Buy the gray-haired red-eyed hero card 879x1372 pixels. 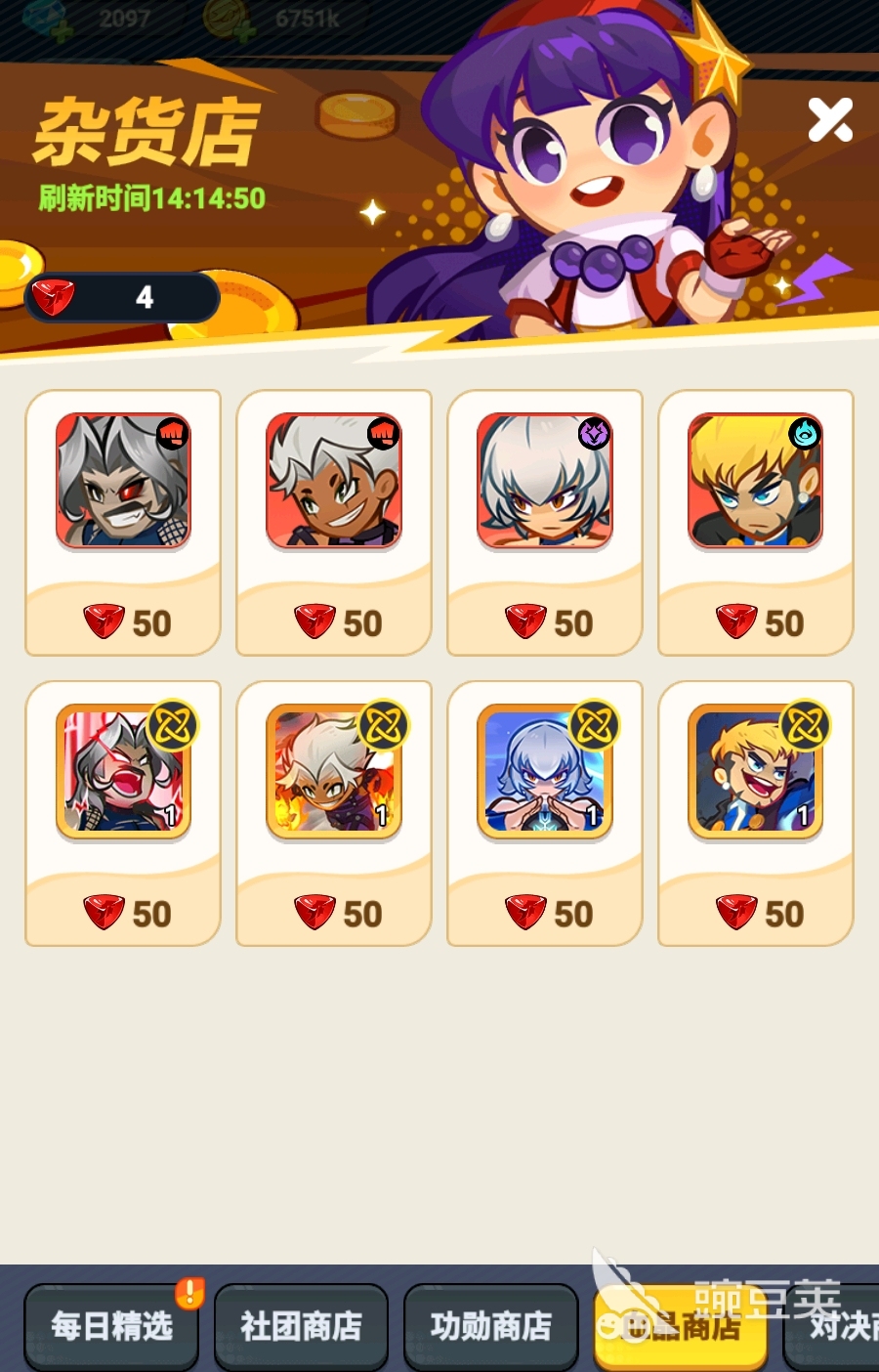[123, 522]
